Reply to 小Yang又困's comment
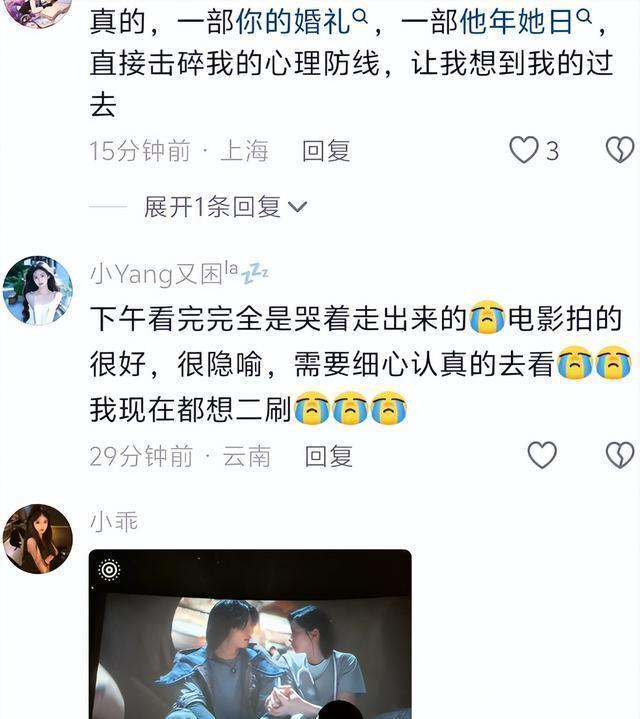This screenshot has width=640, height=719. pyautogui.click(x=328, y=456)
